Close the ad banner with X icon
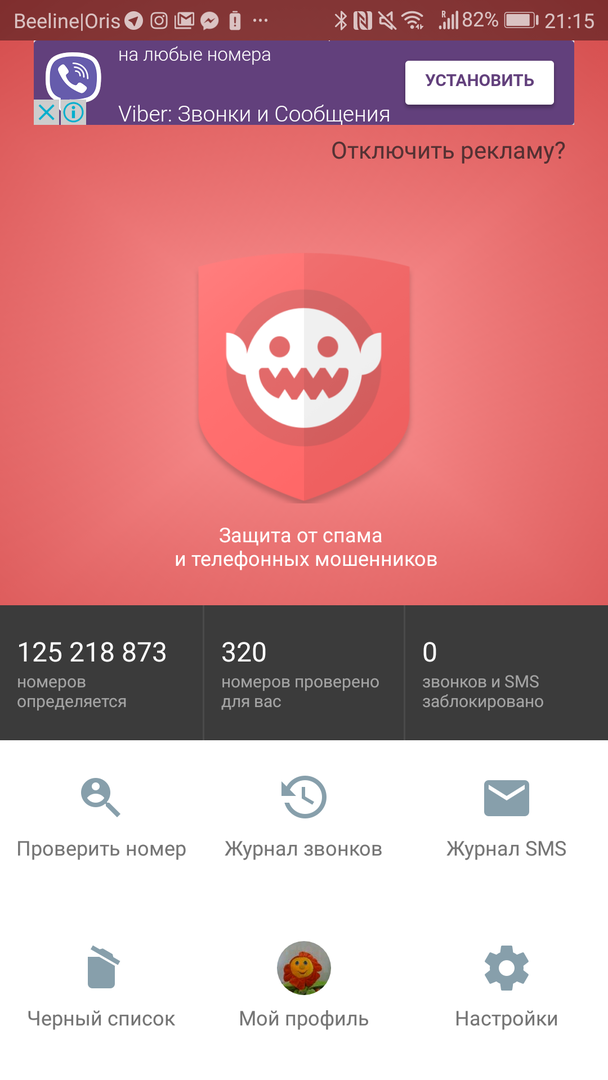The height and width of the screenshot is (1080, 608). click(x=46, y=113)
